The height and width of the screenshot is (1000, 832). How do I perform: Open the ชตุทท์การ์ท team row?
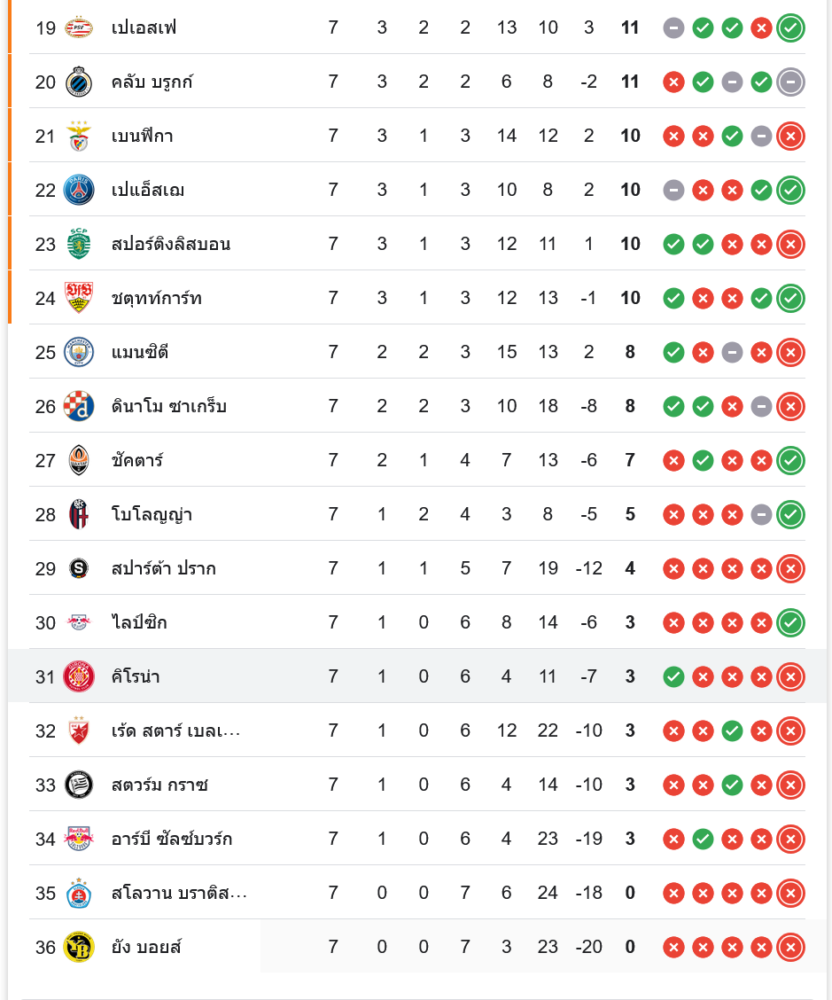click(x=156, y=298)
